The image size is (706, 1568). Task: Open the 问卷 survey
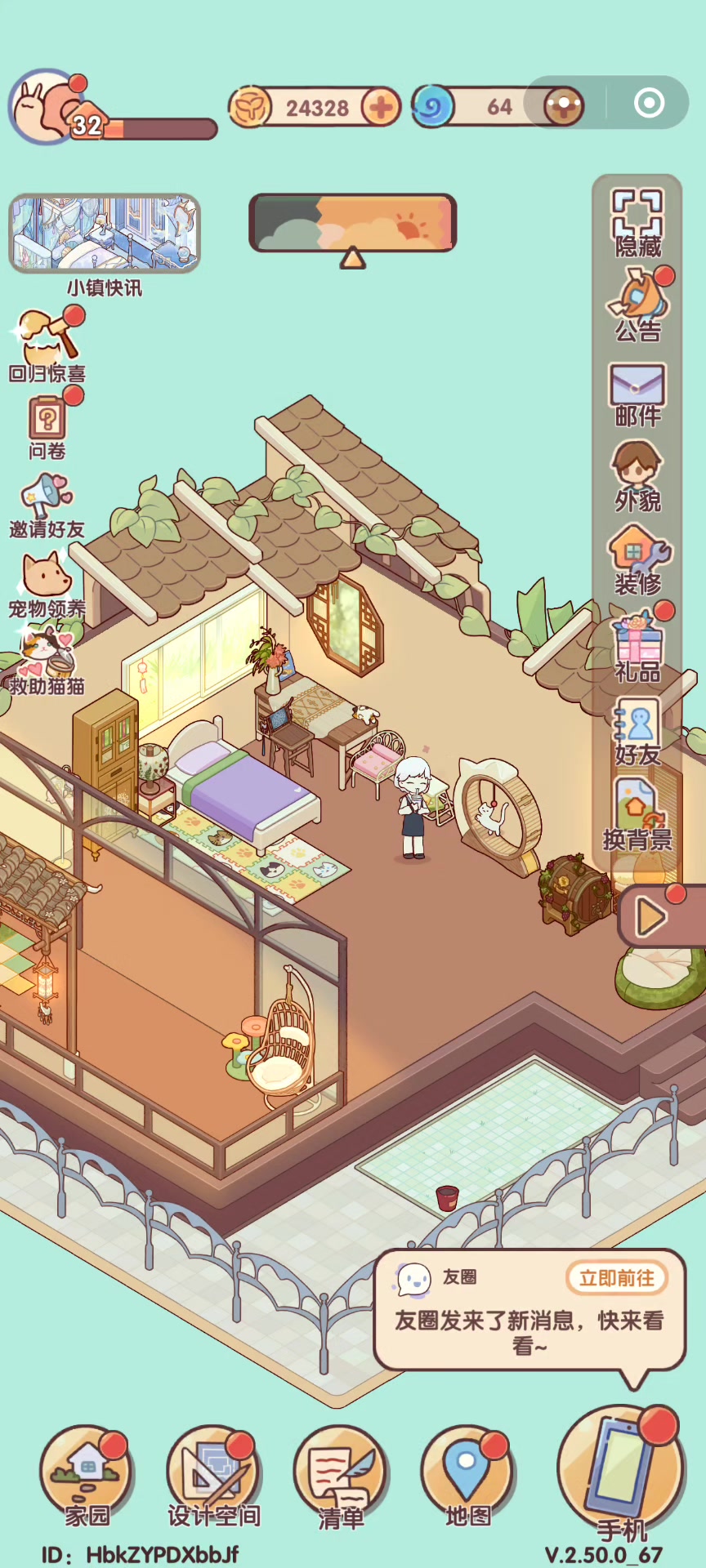[47, 427]
